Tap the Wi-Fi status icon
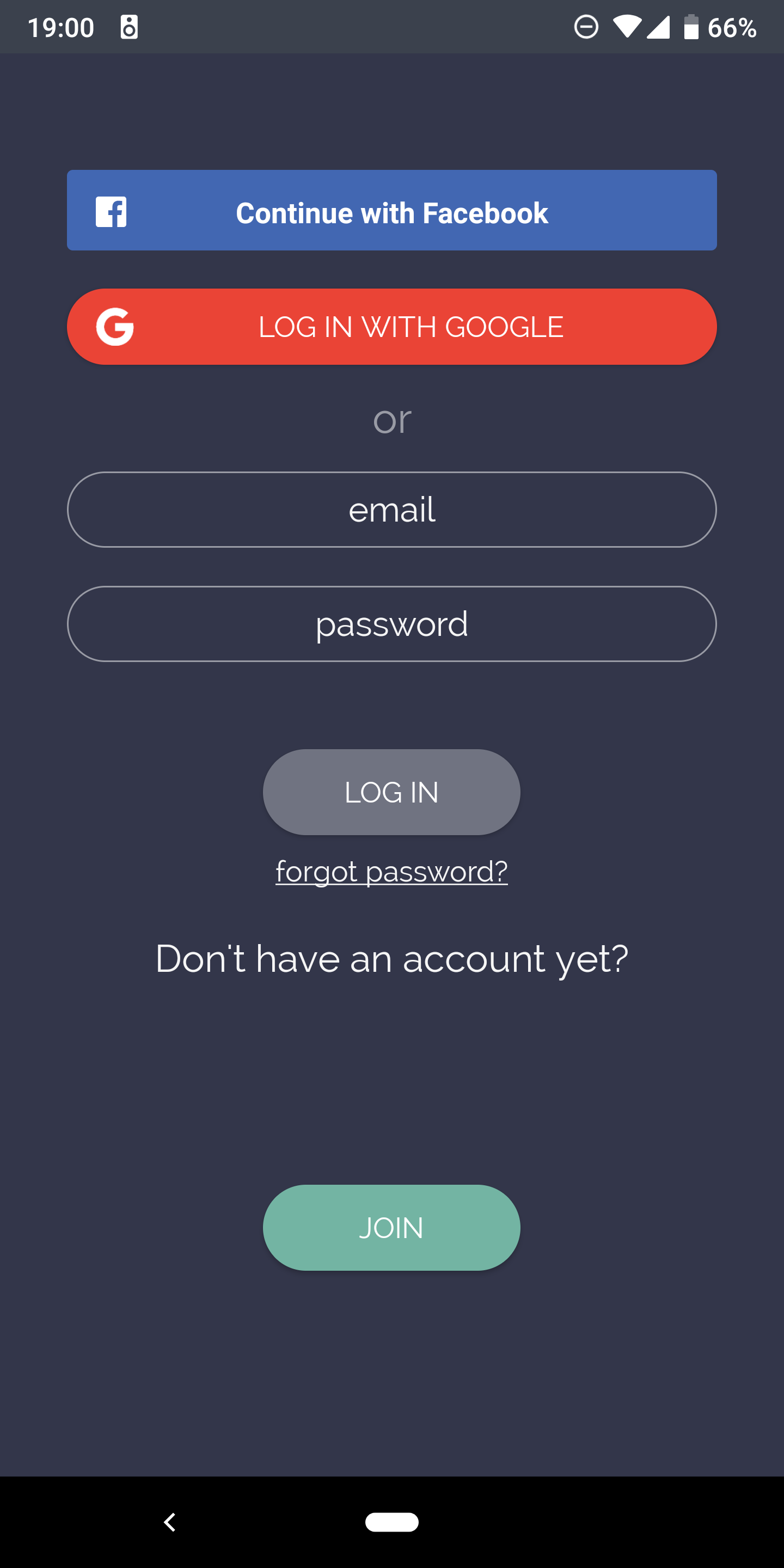The image size is (784, 1568). (x=628, y=27)
